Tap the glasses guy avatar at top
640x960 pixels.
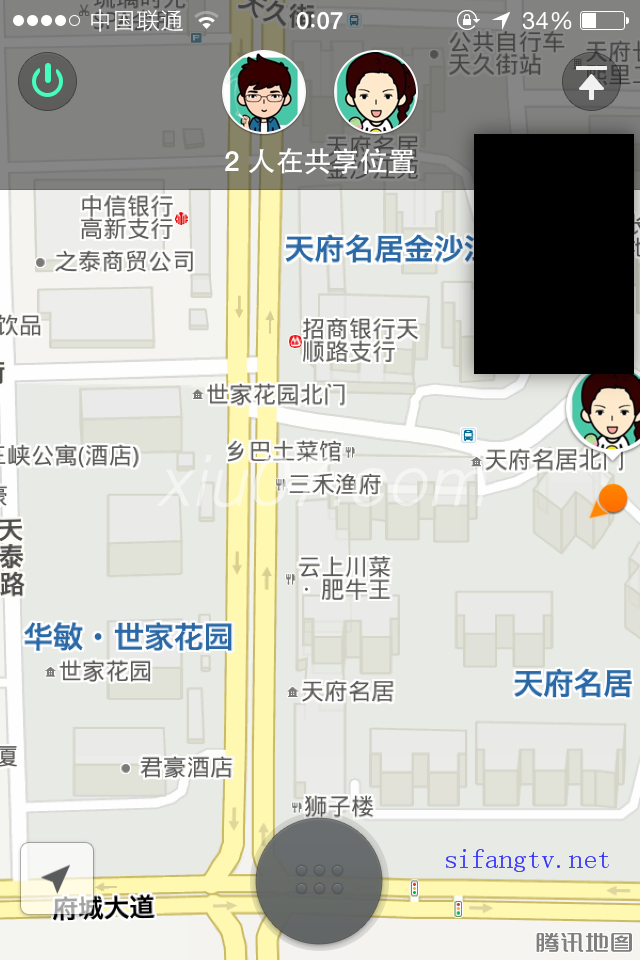pyautogui.click(x=264, y=92)
